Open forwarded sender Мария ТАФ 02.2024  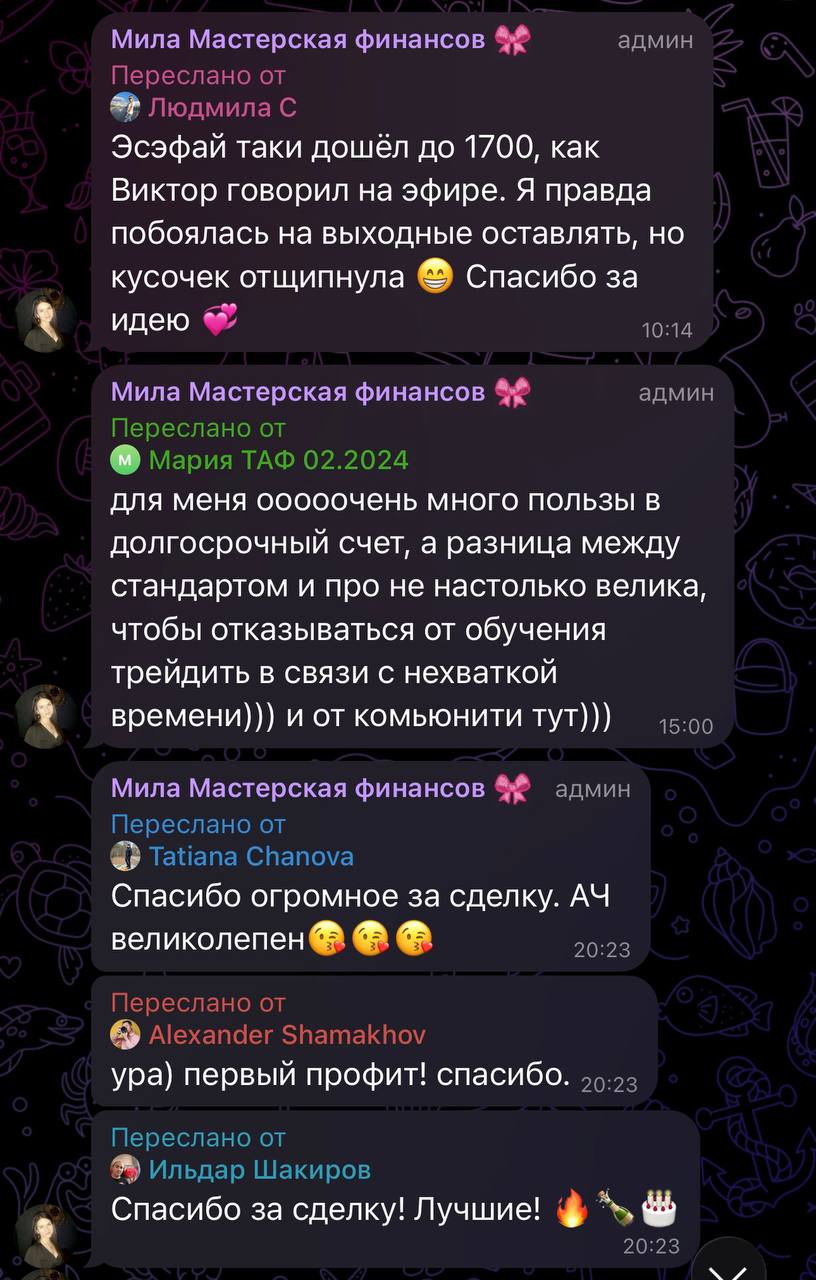pos(278,460)
